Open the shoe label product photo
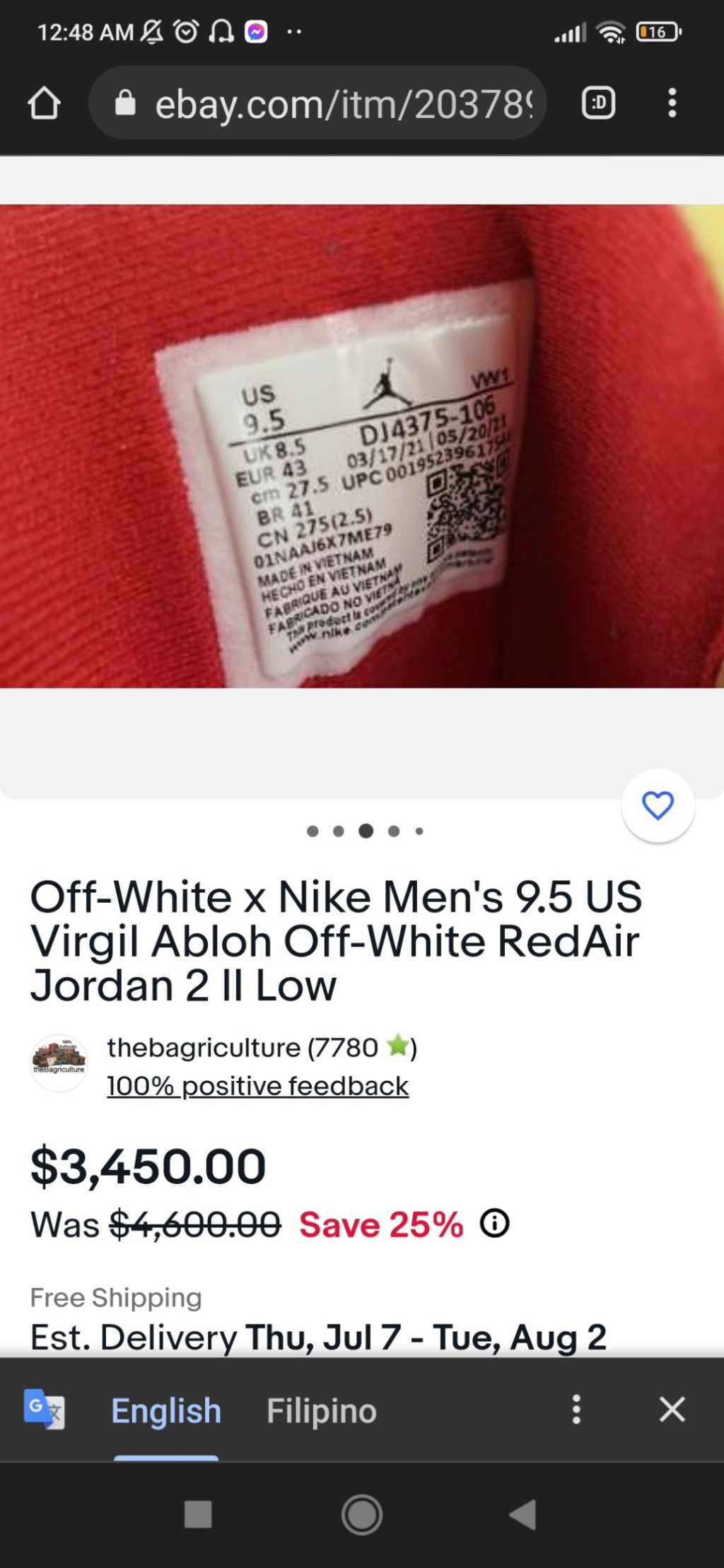This screenshot has width=724, height=1568. pyautogui.click(x=361, y=445)
